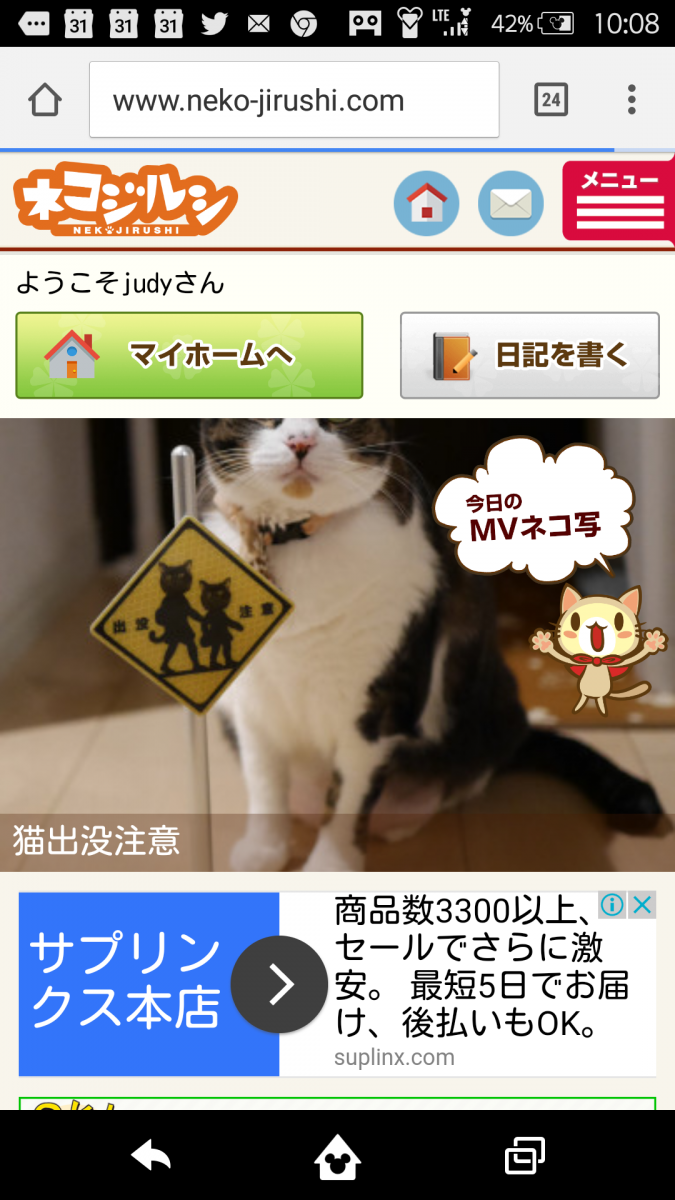Edit the www.neko-jirushi.com address bar
Viewport: 675px width, 1200px height.
[x=293, y=100]
